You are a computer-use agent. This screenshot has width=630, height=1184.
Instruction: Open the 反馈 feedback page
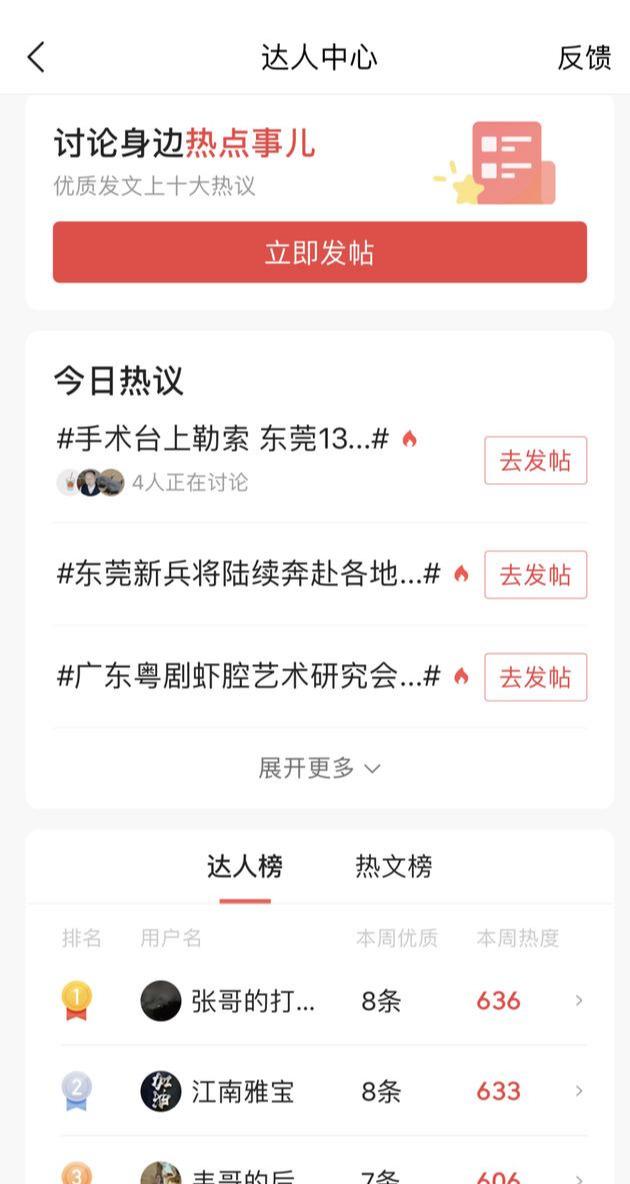[x=584, y=57]
